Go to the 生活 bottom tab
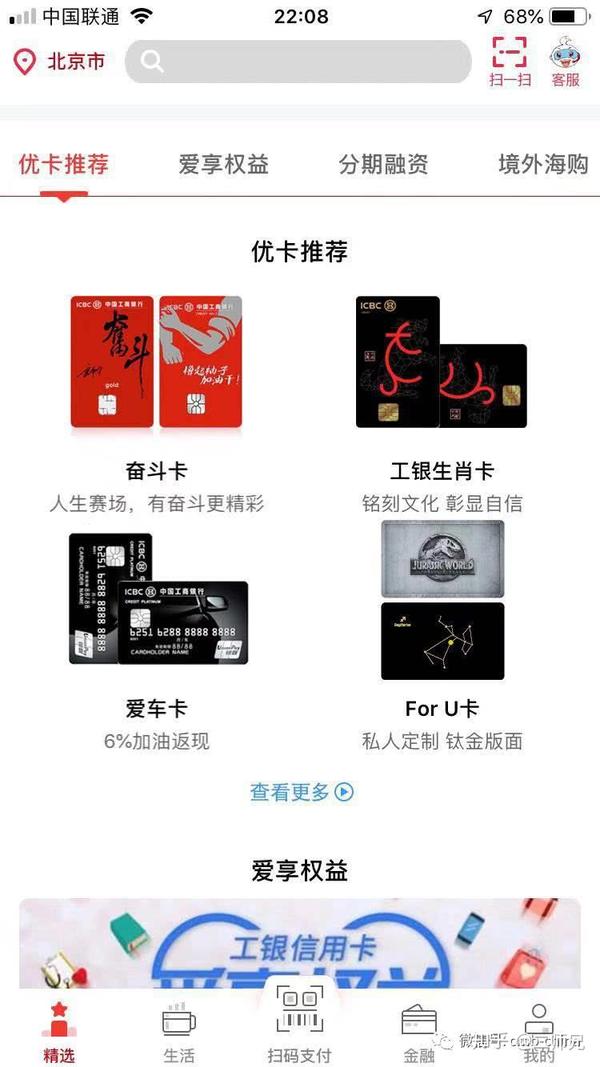Screen dimensions: 600x1067 pos(179,1032)
